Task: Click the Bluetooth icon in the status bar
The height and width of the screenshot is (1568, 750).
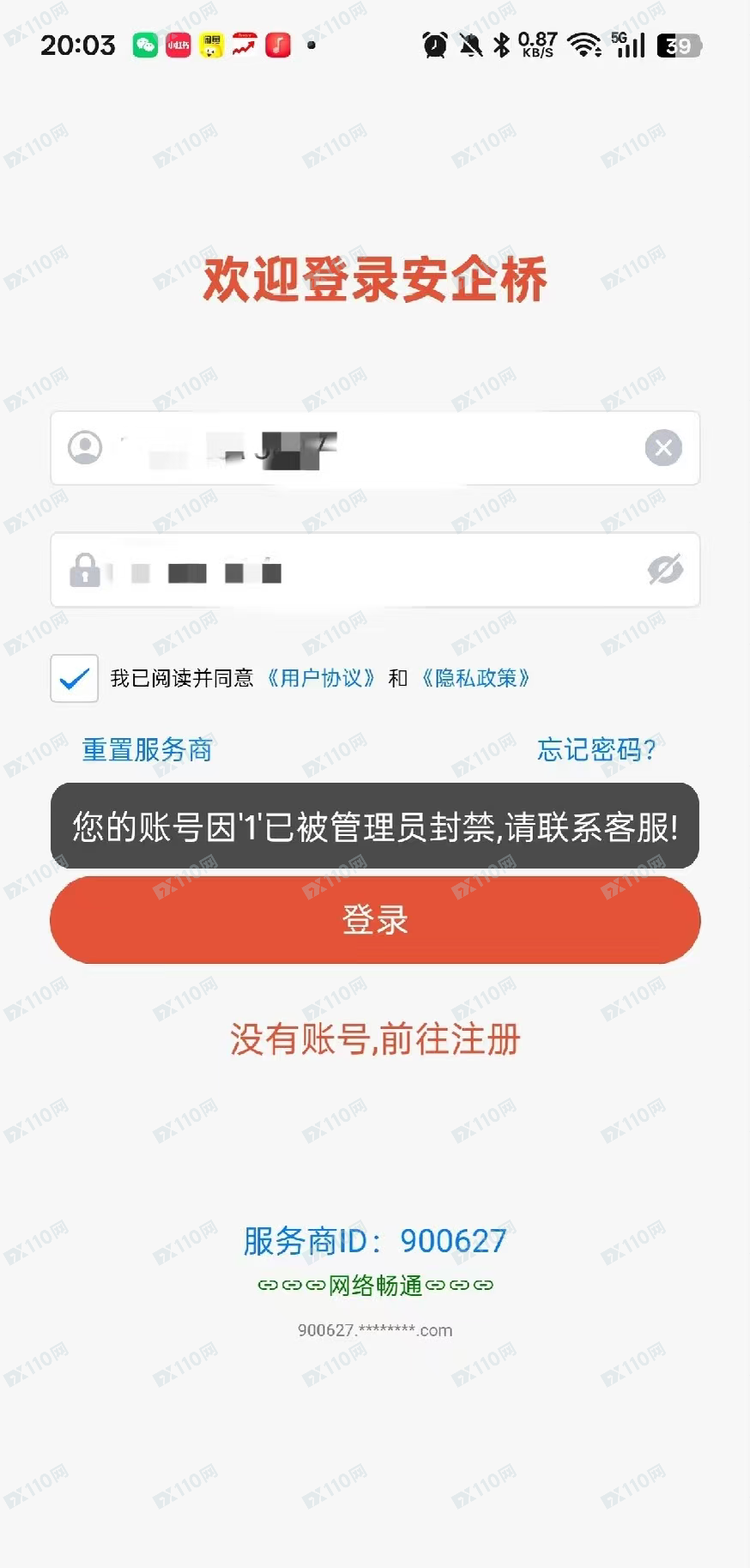Action: tap(502, 44)
